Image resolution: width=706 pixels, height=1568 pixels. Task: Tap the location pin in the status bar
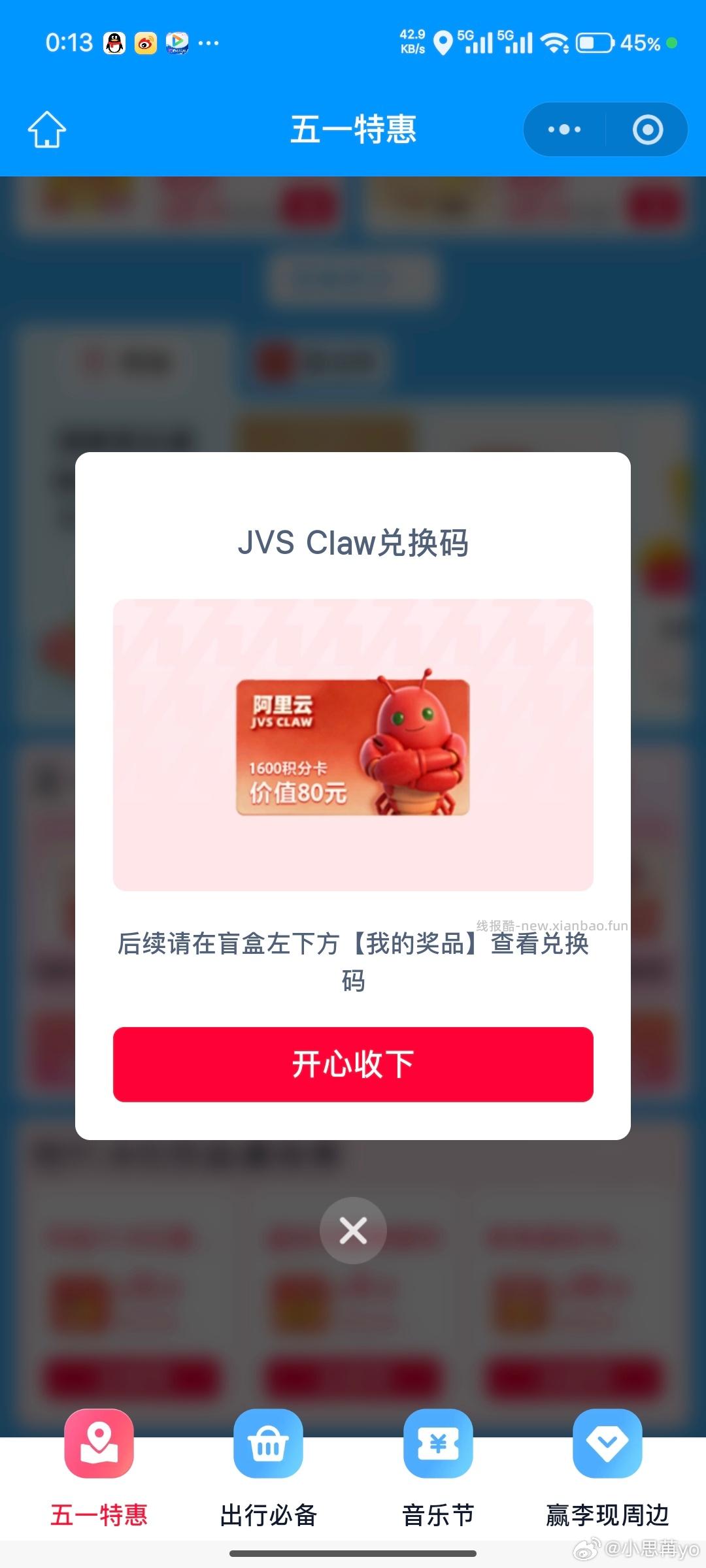pos(445,42)
